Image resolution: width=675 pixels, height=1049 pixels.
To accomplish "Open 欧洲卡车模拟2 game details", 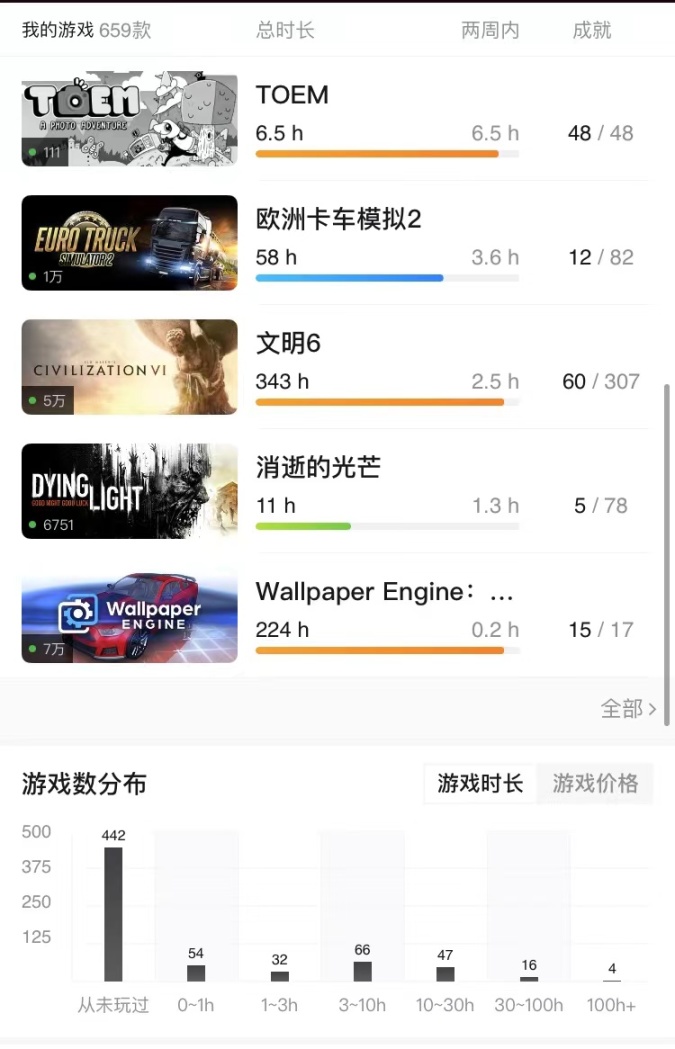I will (x=338, y=219).
